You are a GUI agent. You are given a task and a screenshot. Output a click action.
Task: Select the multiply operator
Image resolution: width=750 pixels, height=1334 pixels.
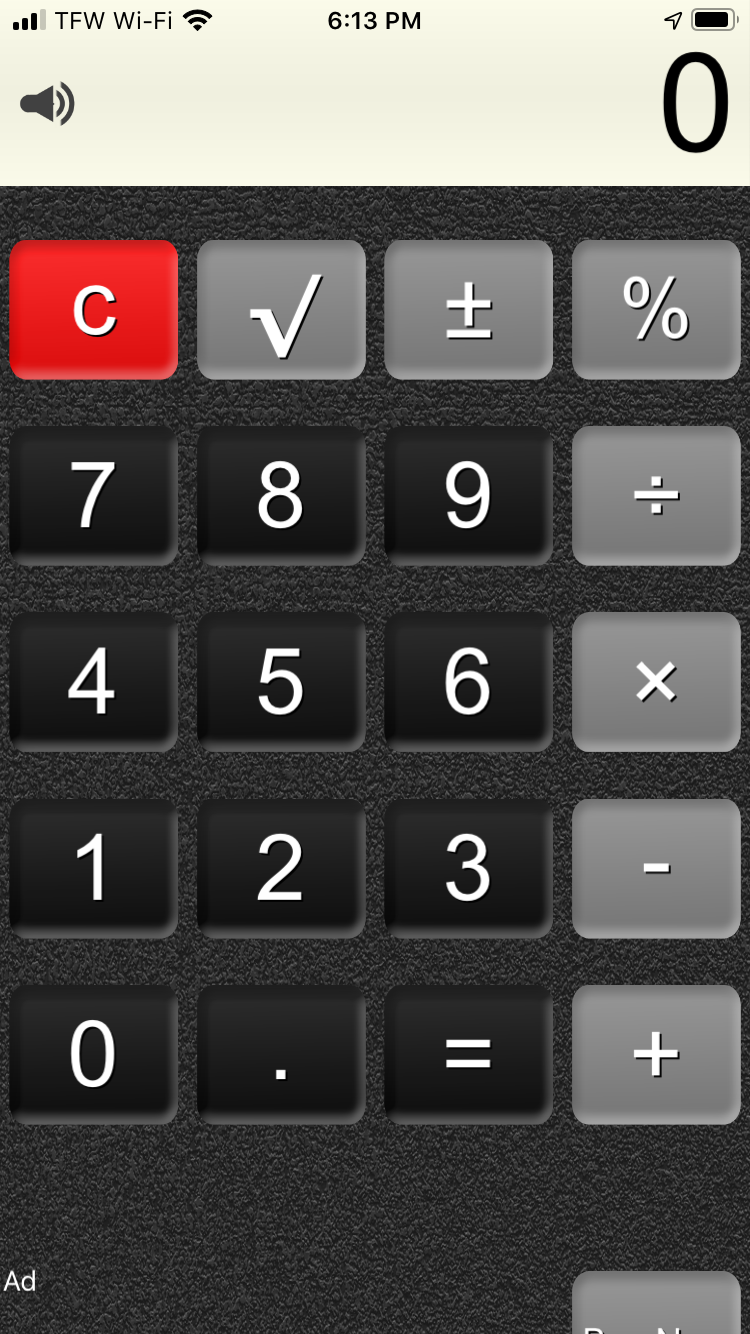click(656, 682)
